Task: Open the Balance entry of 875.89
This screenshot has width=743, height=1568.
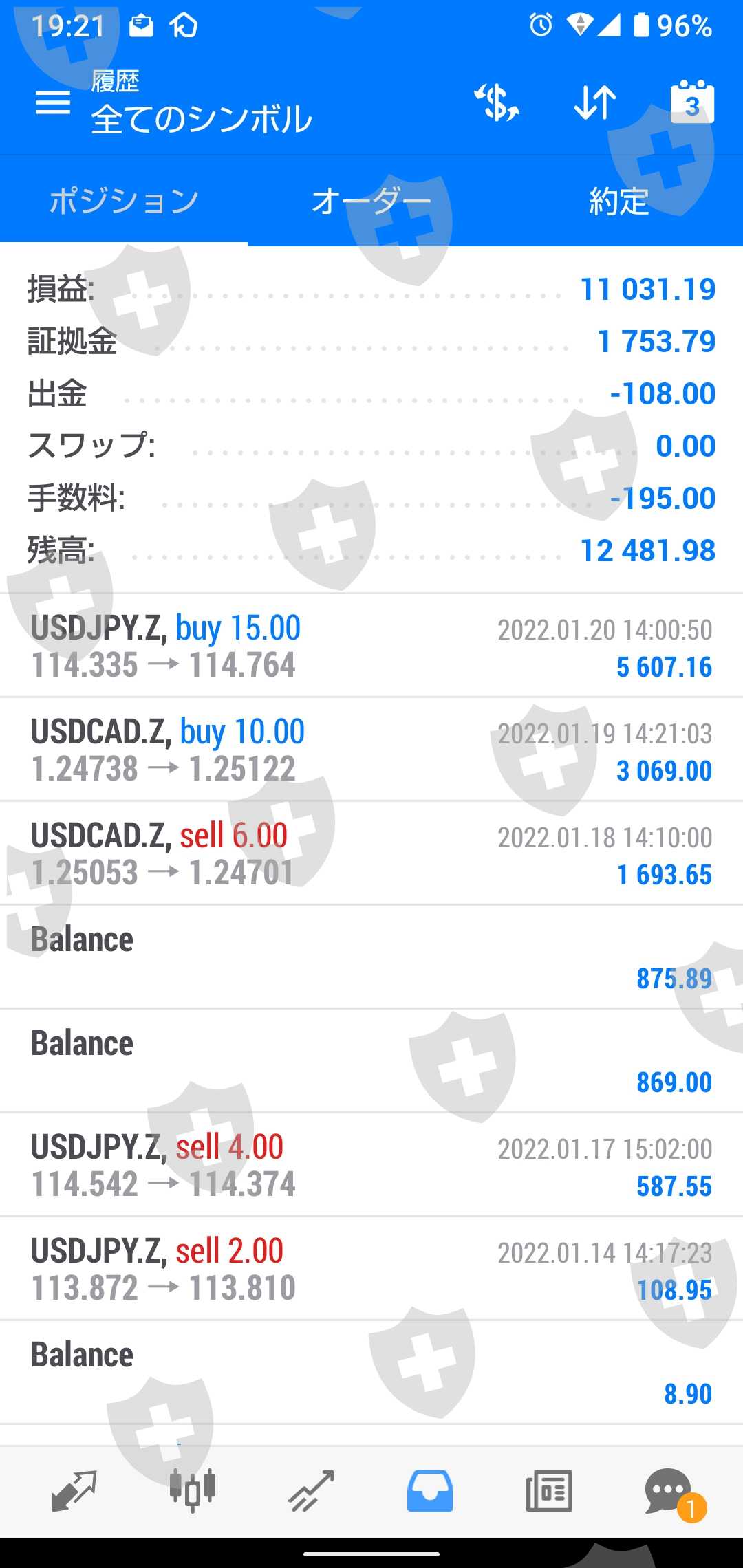Action: (371, 958)
